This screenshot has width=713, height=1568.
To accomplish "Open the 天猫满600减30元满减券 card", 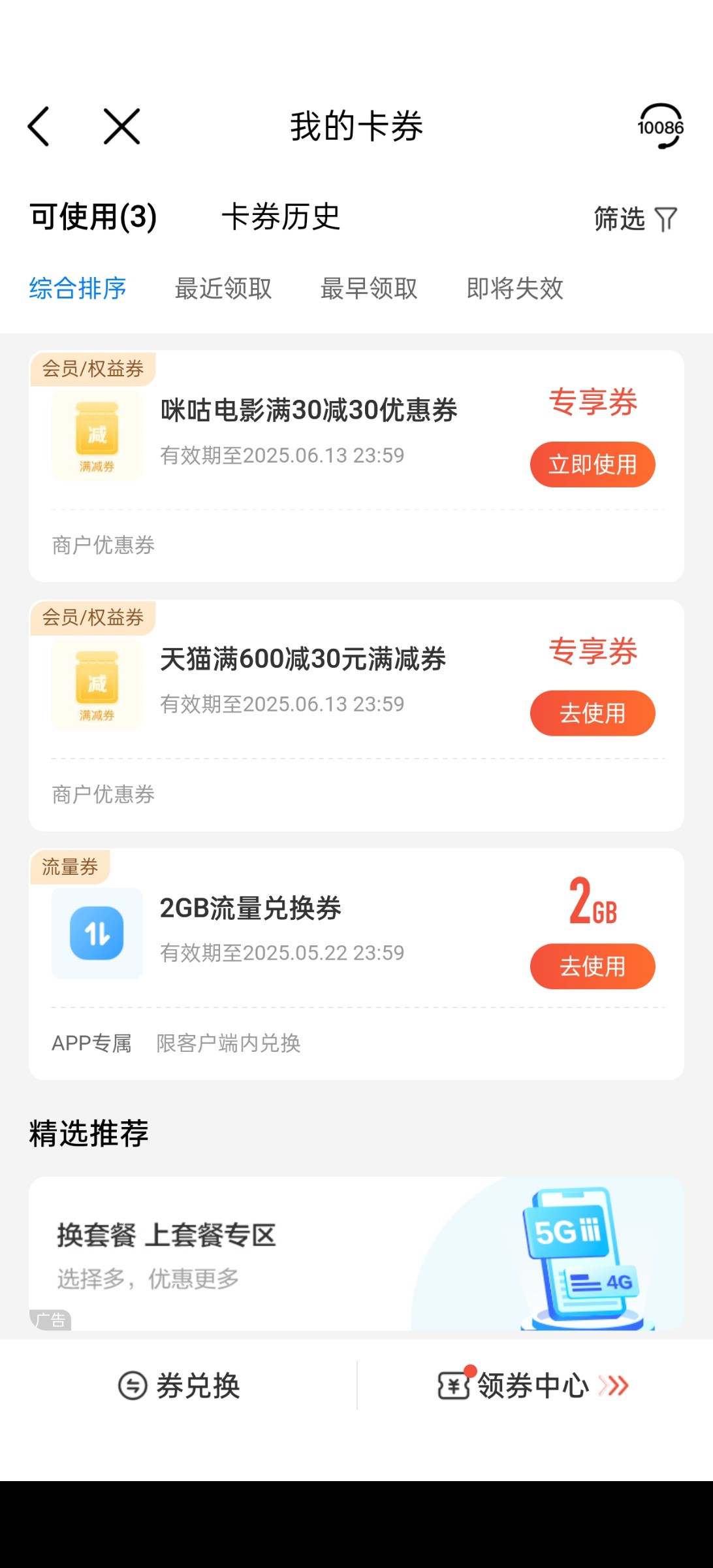I will coord(303,659).
